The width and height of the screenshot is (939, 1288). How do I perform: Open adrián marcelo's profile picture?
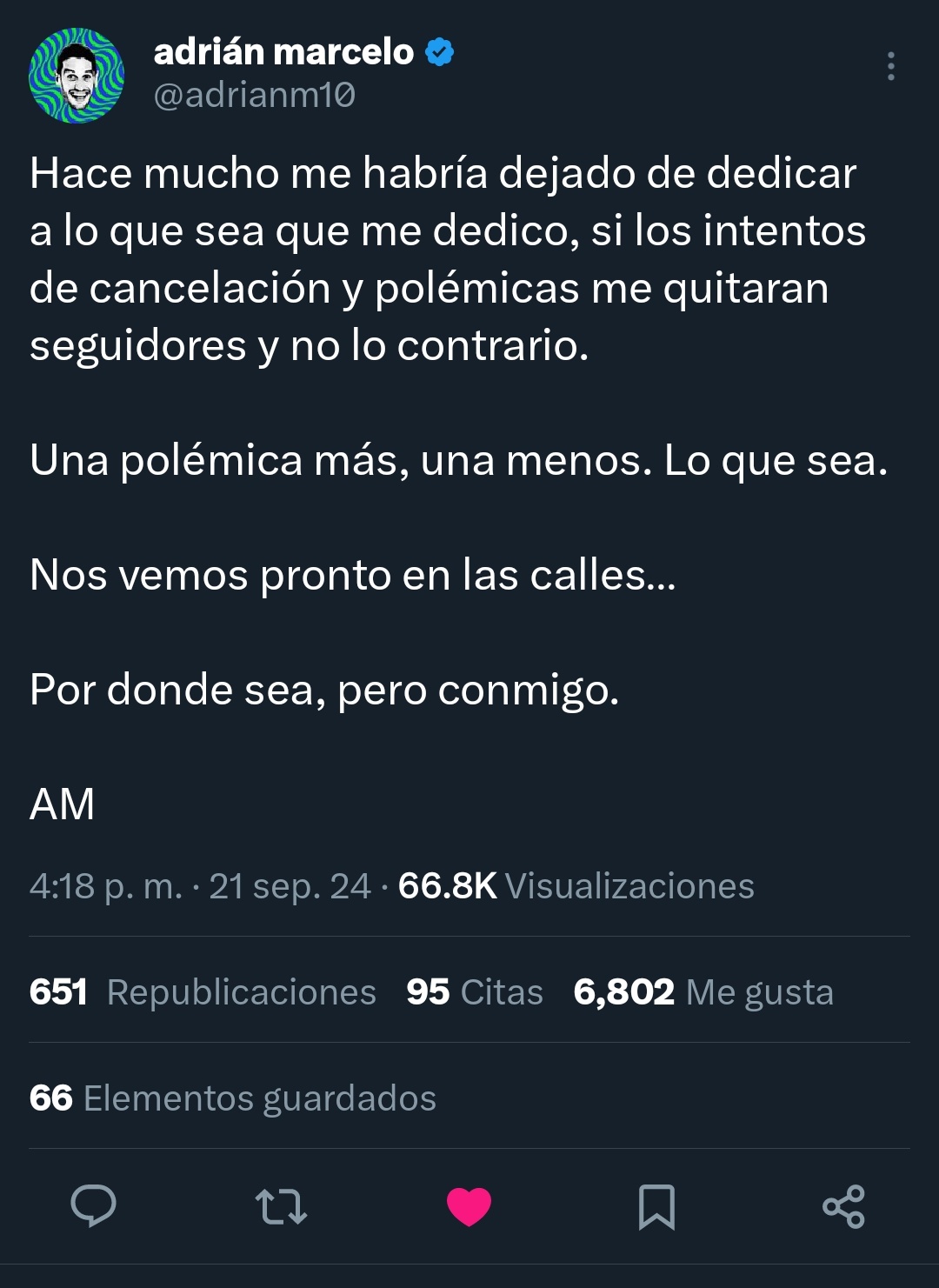tap(77, 76)
